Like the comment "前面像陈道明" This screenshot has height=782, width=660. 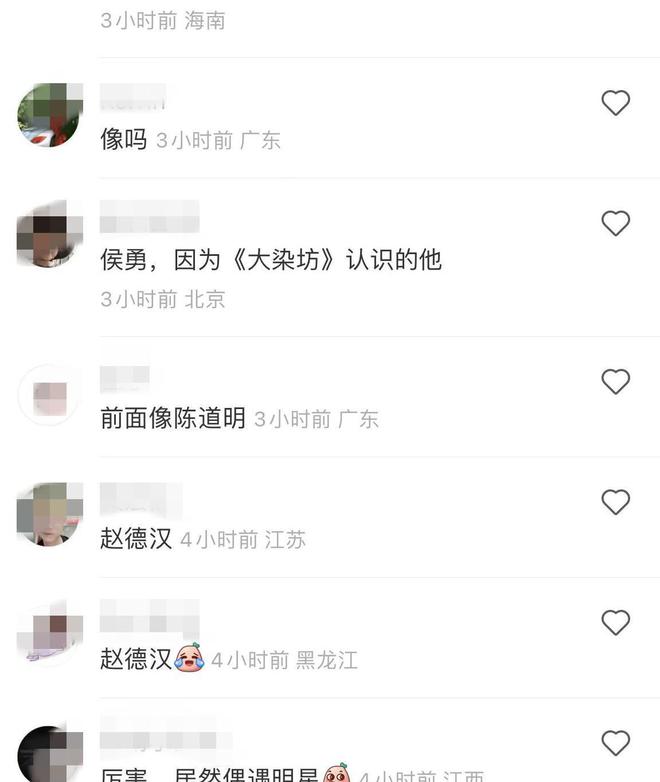[615, 381]
